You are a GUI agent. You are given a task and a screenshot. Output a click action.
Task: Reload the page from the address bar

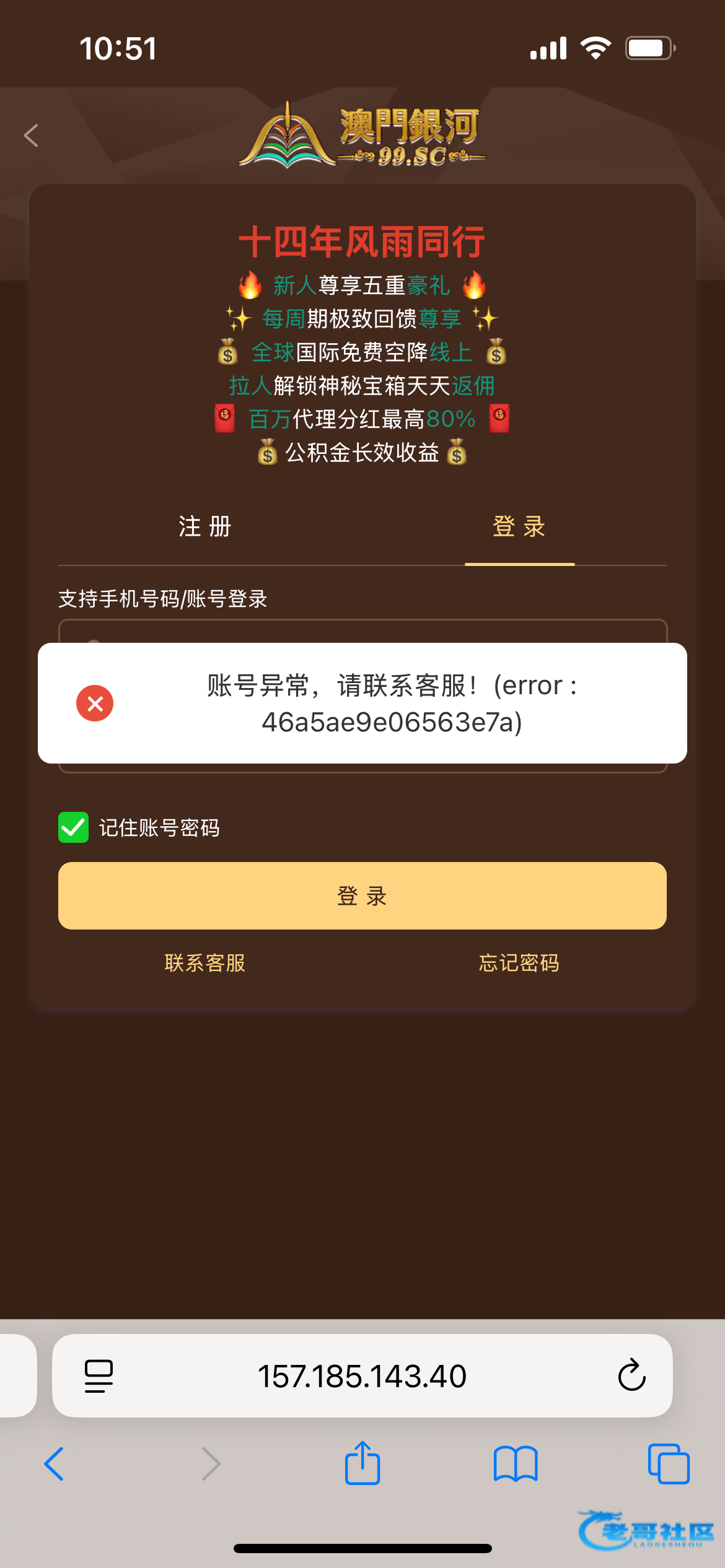coord(631,1376)
